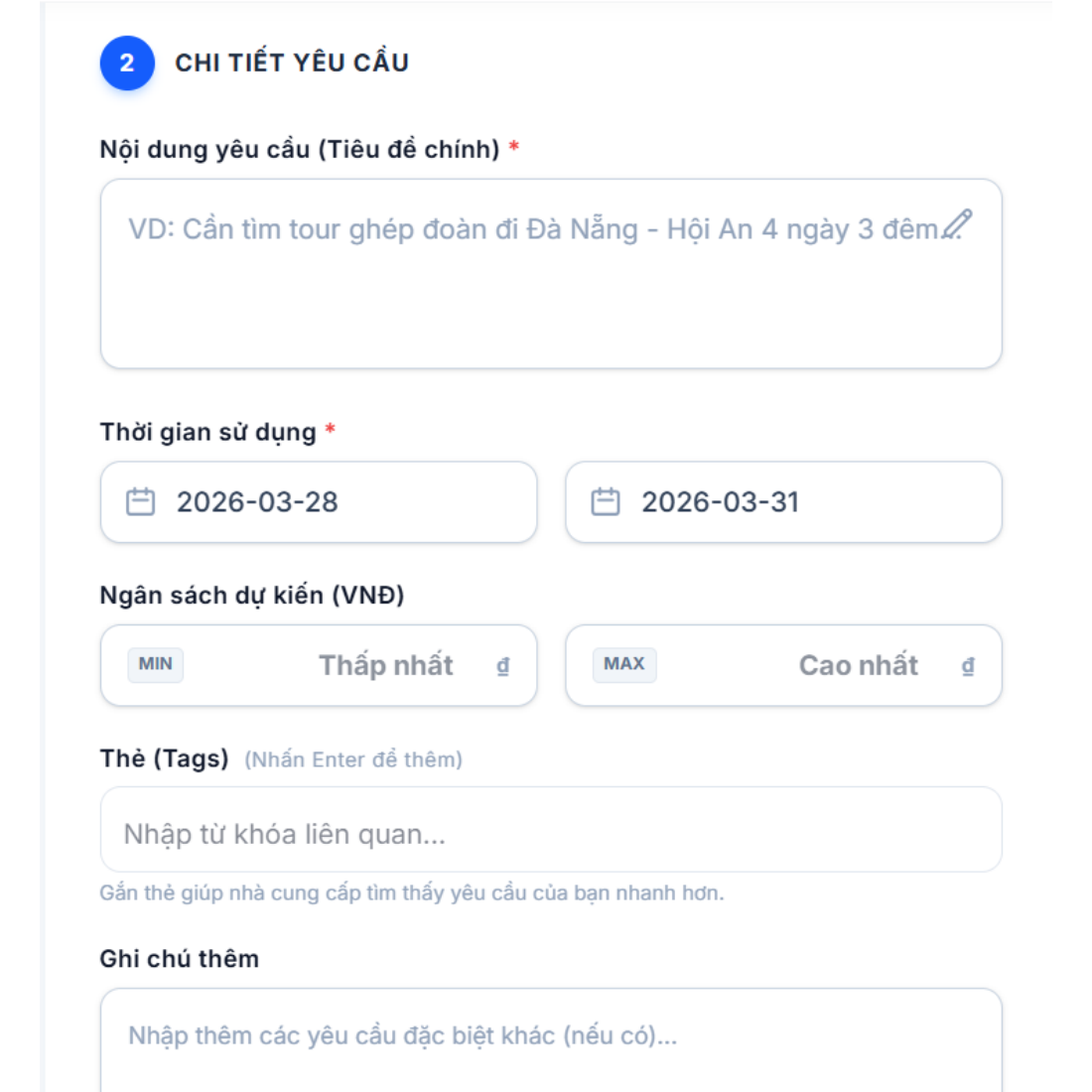Open the start date field 2026-03-28
The height and width of the screenshot is (1092, 1092).
[x=318, y=502]
